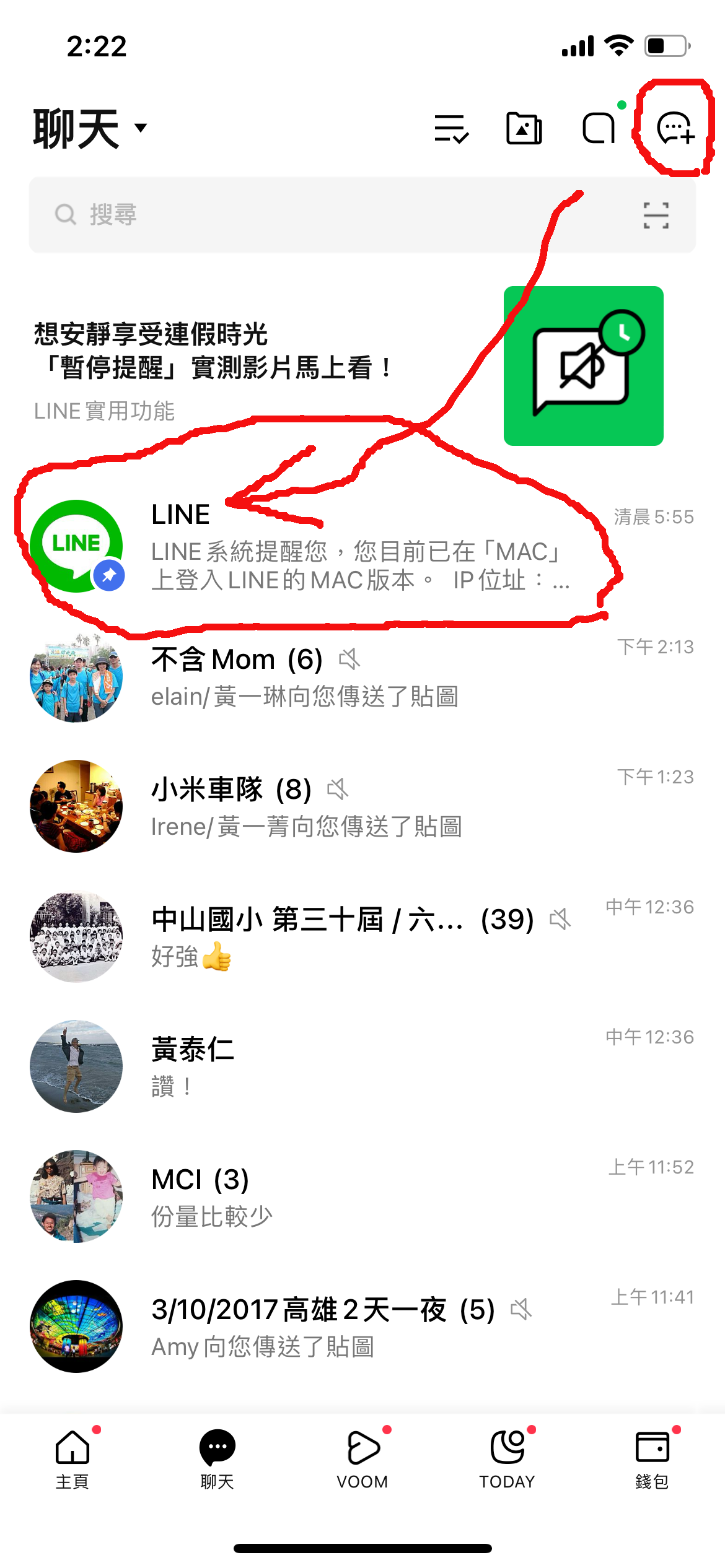Open the chat list sort/edit icon

pyautogui.click(x=451, y=129)
